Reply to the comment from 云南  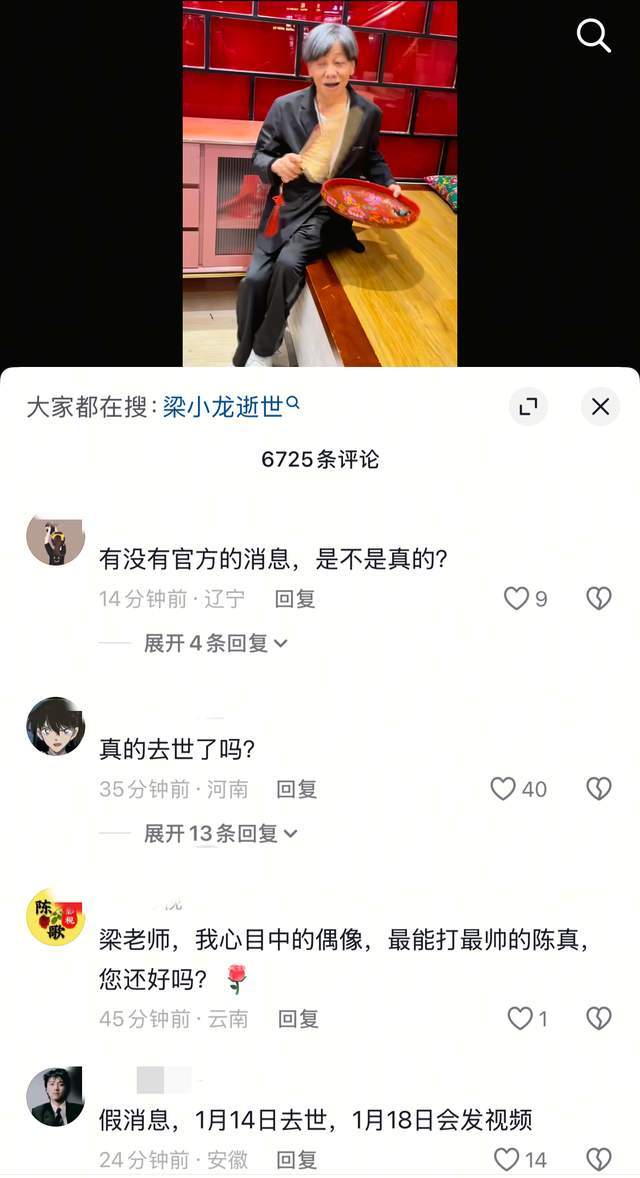[x=298, y=1018]
